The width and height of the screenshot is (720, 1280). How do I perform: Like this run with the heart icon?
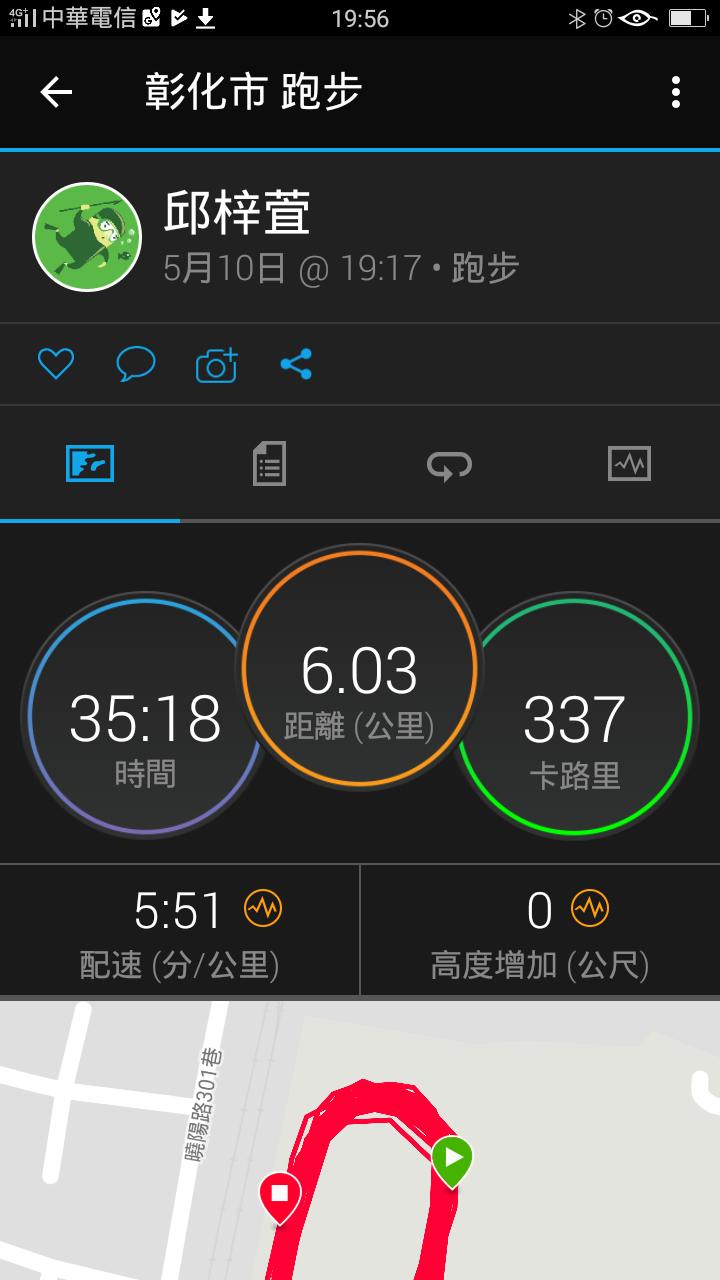pyautogui.click(x=56, y=364)
